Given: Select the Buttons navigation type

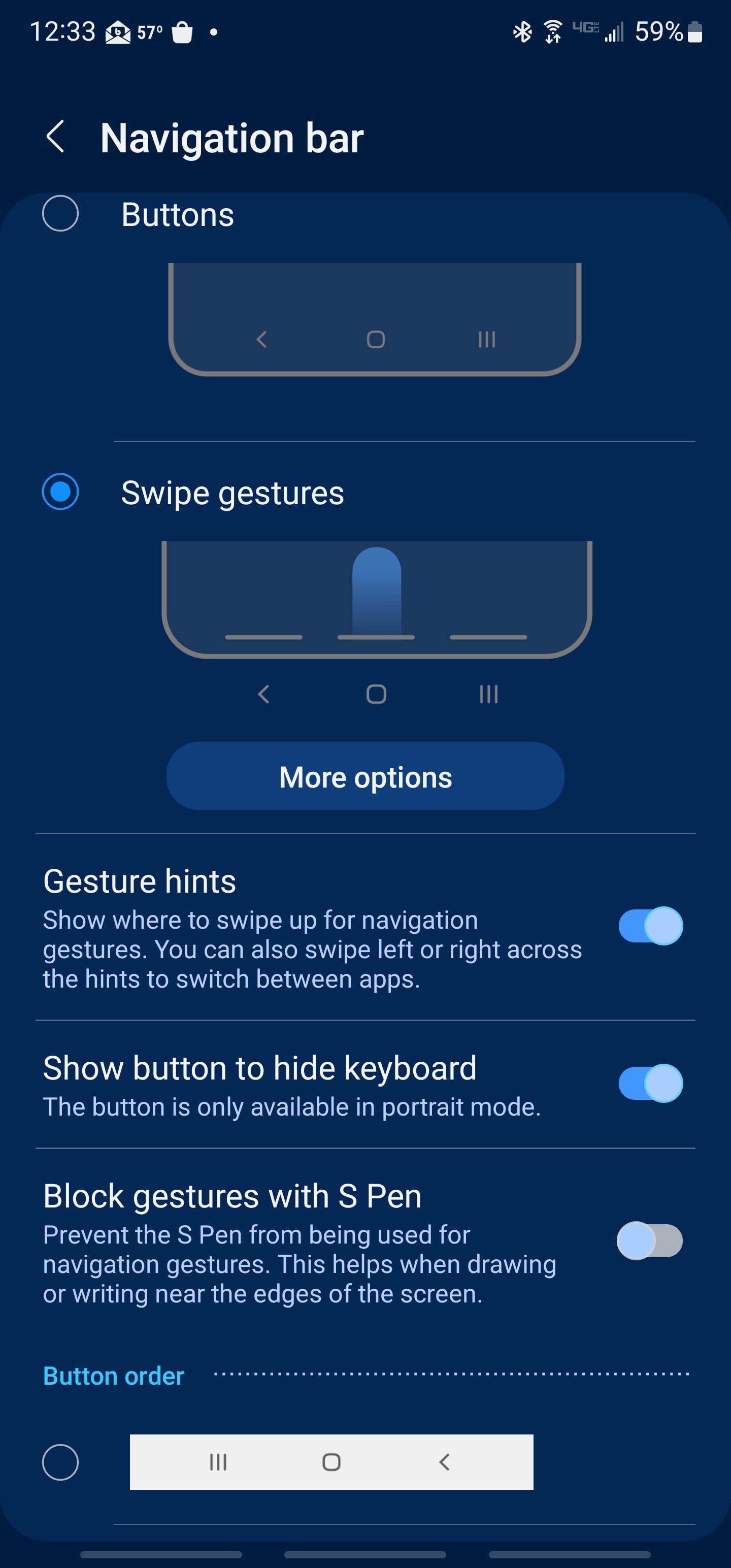Looking at the screenshot, I should (x=60, y=214).
